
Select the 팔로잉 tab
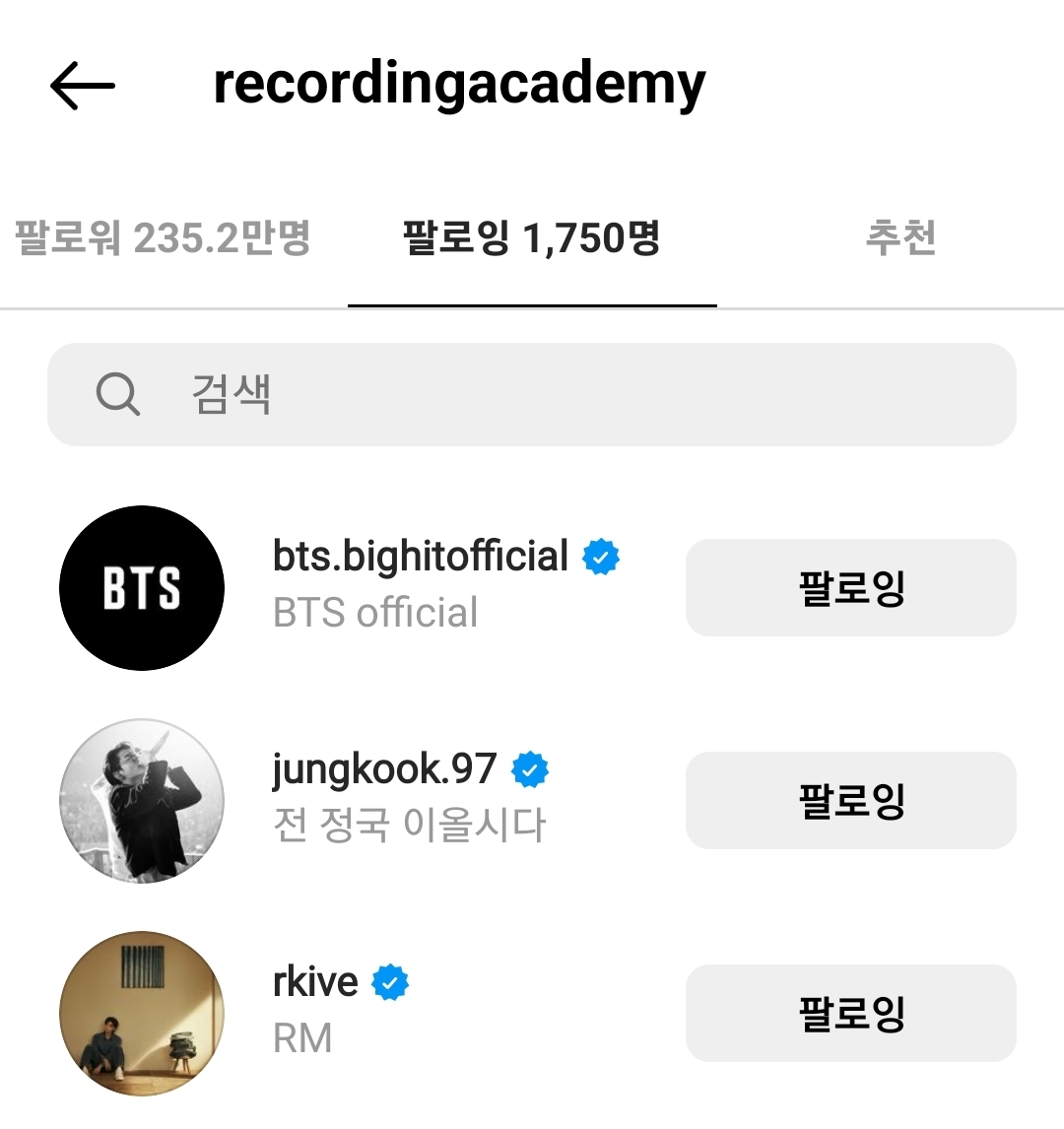[x=532, y=237]
